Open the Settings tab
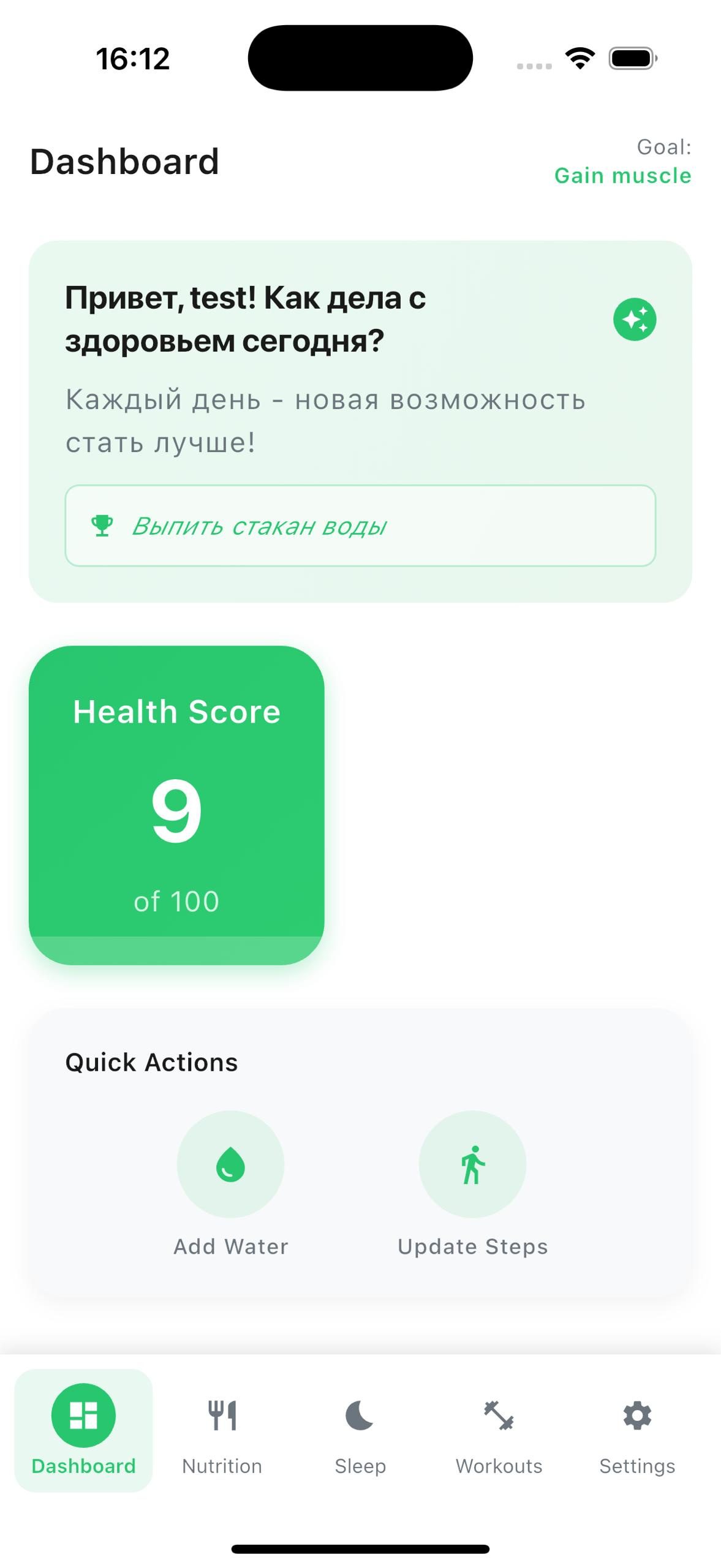This screenshot has width=721, height=1568. point(637,1431)
